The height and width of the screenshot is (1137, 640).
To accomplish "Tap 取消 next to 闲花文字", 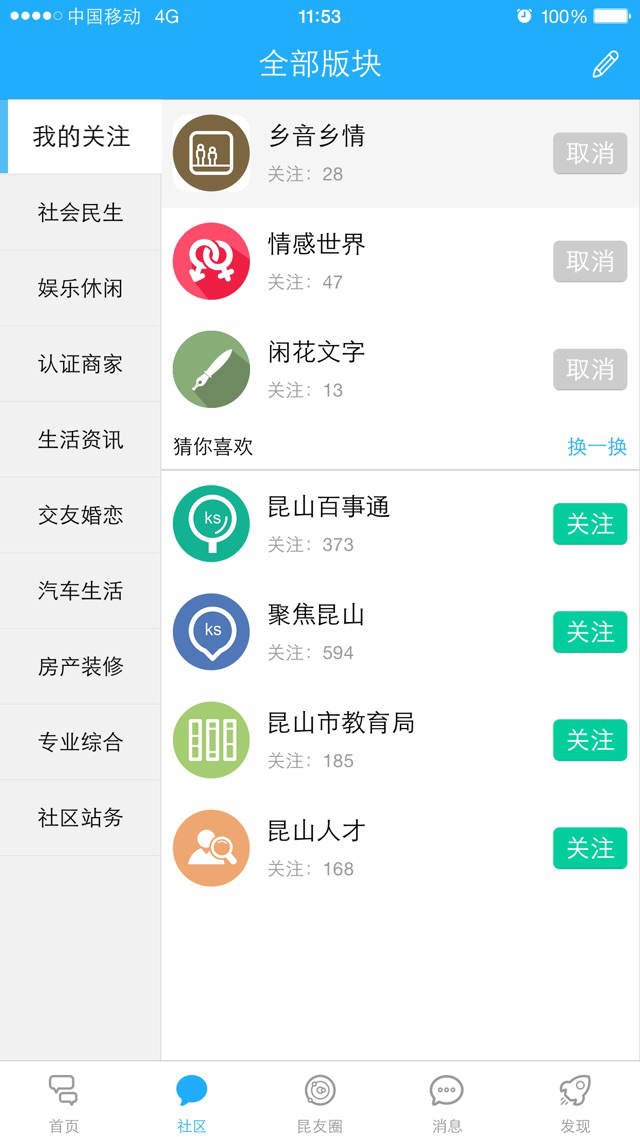I will tap(590, 370).
